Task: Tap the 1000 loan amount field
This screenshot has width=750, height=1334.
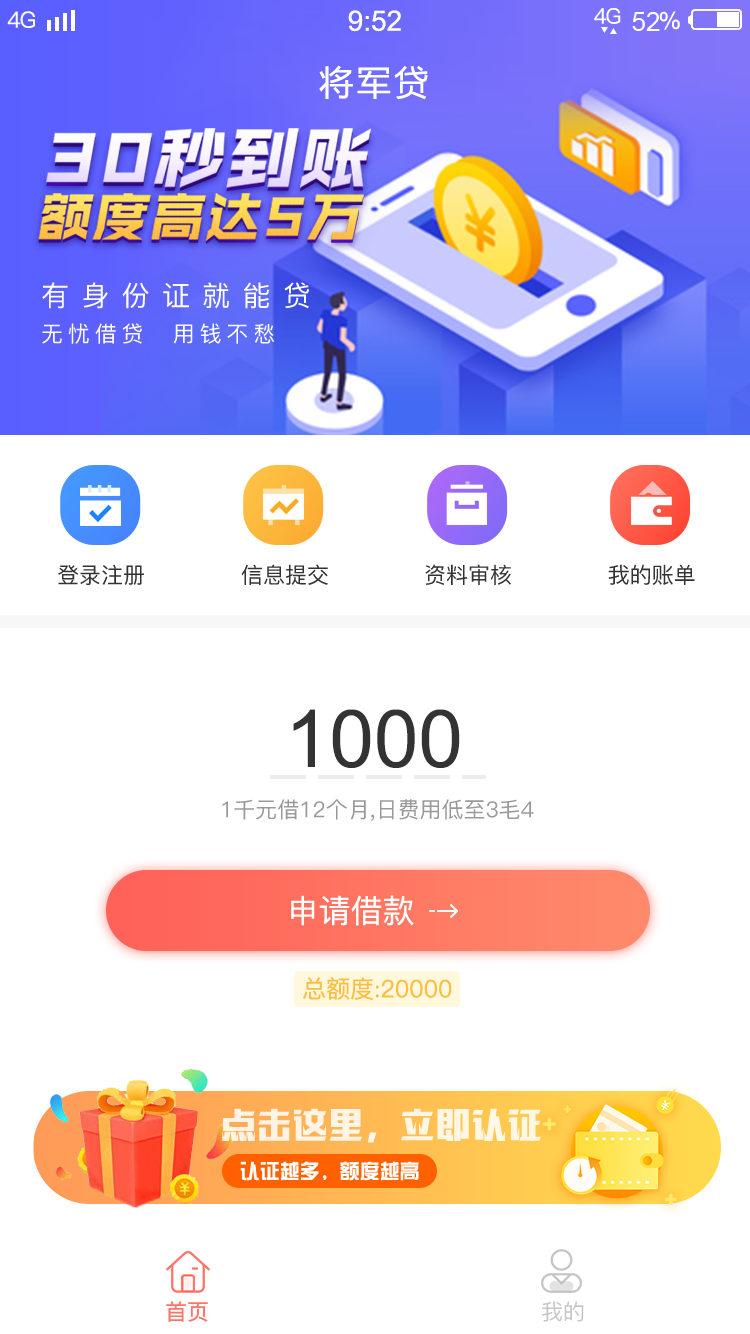Action: 376,741
